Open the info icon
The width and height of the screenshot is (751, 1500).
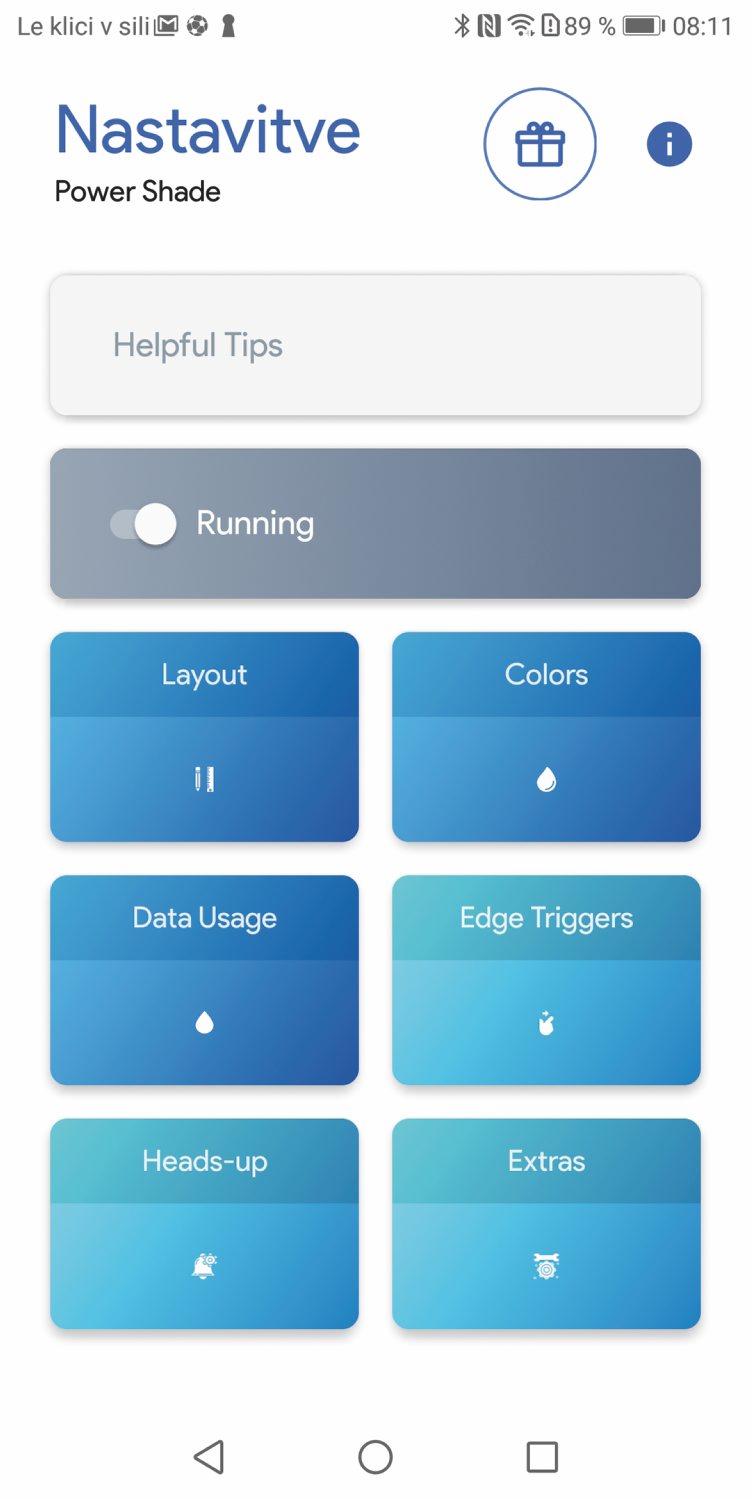pyautogui.click(x=669, y=144)
